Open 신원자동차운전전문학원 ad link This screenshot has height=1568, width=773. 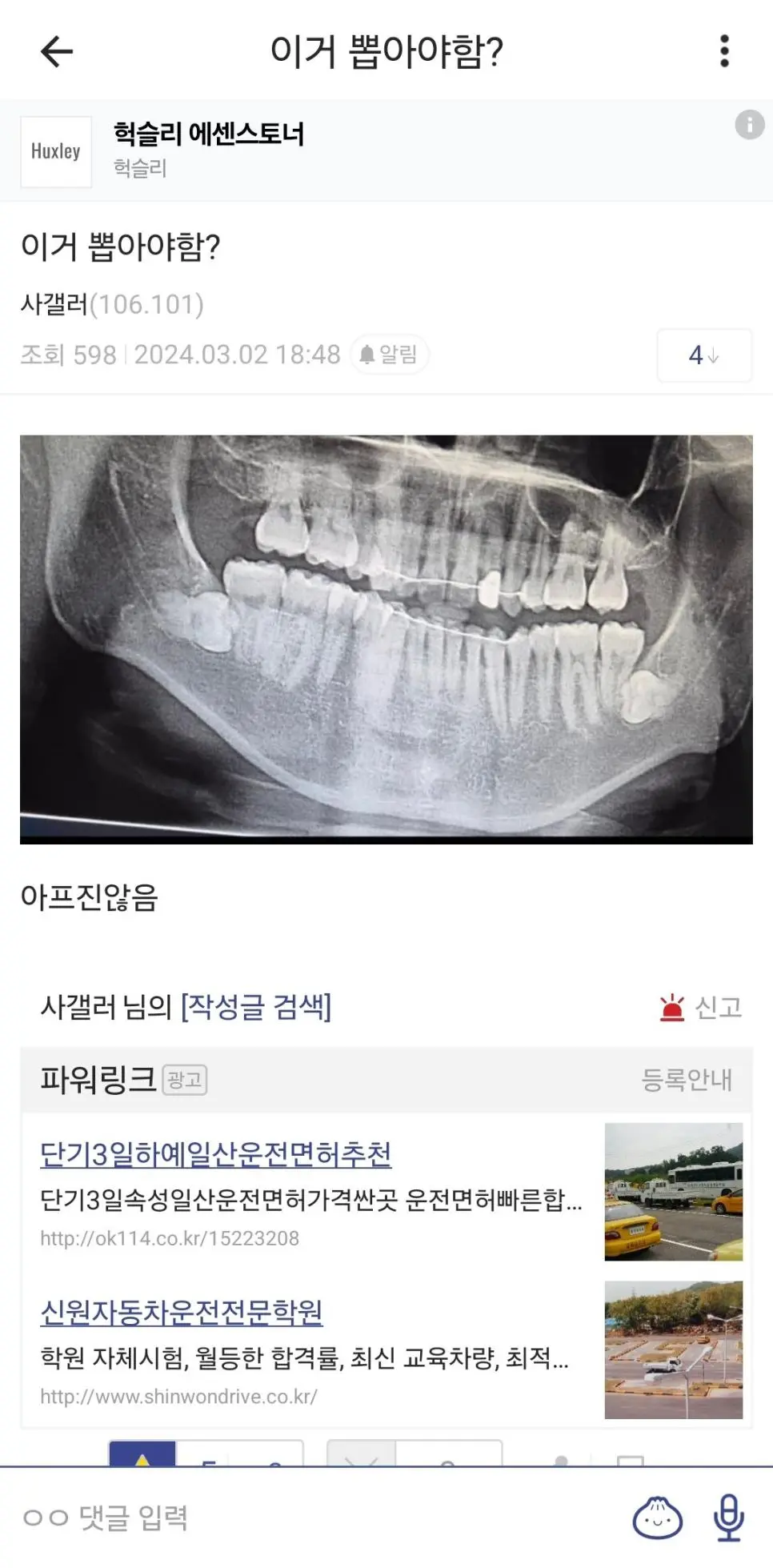tap(181, 1312)
